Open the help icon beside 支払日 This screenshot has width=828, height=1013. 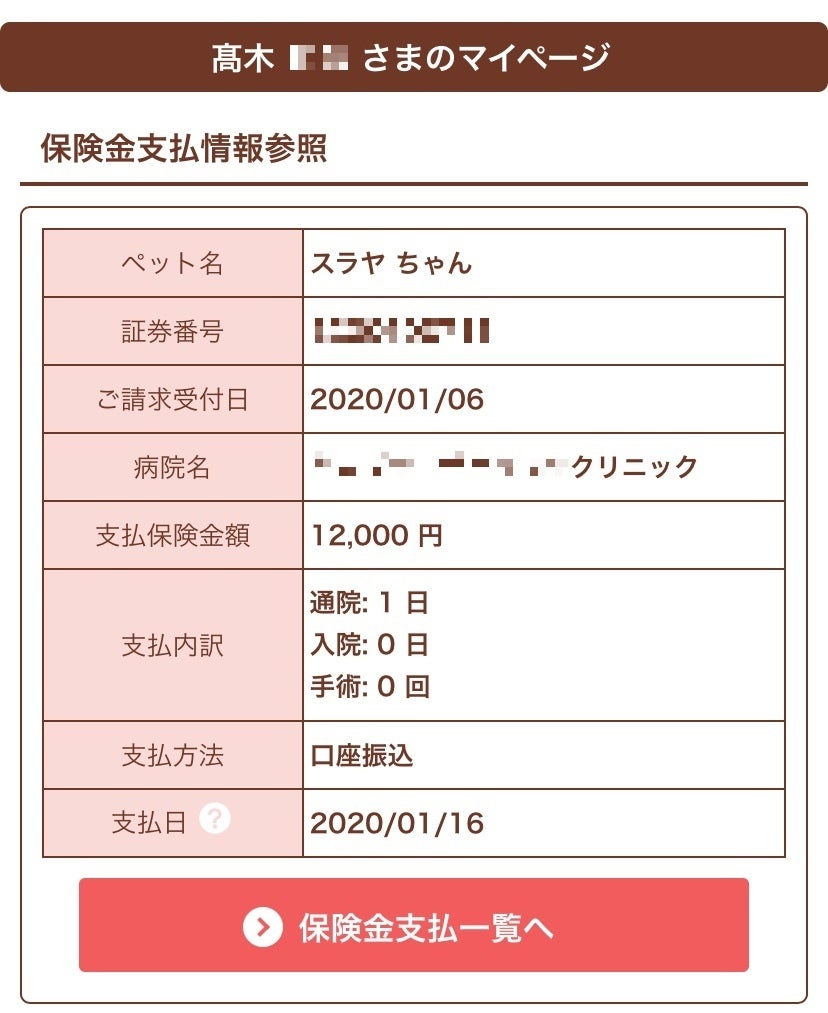(x=215, y=820)
